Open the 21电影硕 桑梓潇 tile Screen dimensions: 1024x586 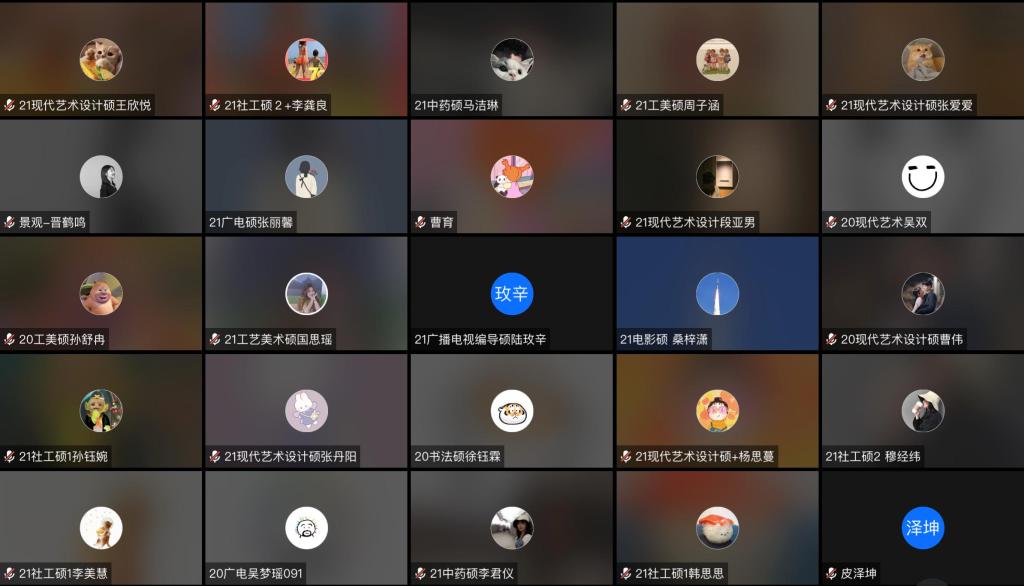[x=717, y=293]
